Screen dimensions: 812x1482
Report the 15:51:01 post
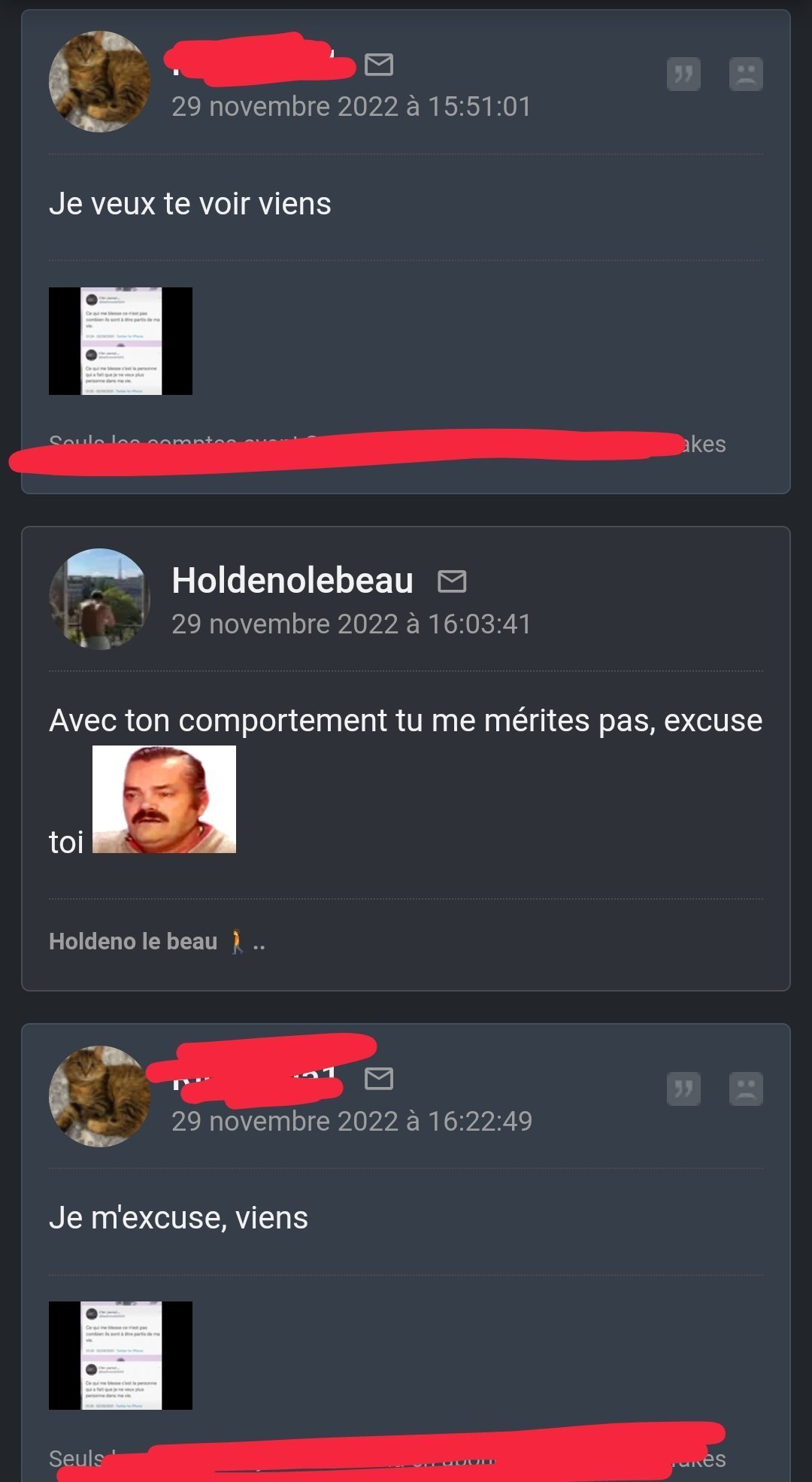[x=746, y=74]
